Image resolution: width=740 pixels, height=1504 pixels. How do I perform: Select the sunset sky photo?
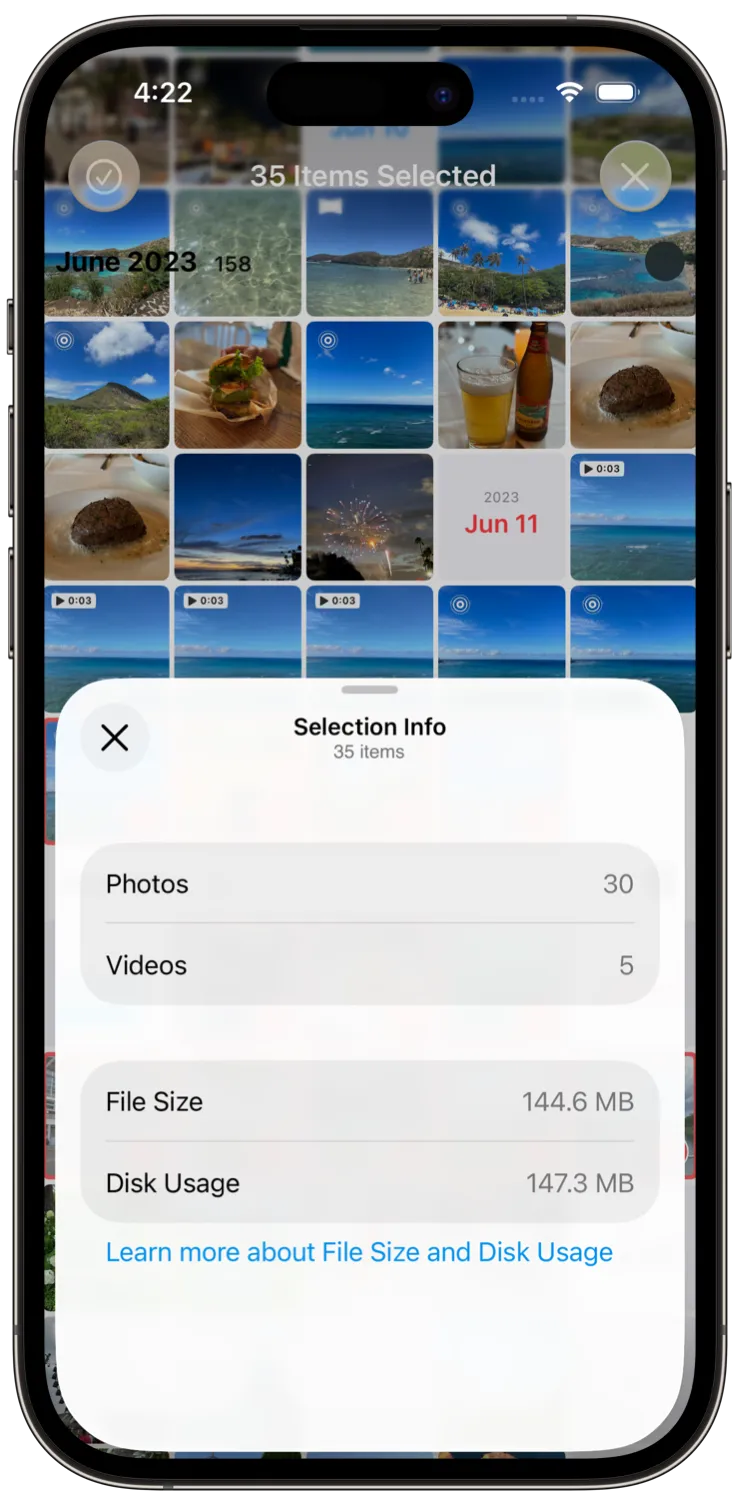coord(238,517)
